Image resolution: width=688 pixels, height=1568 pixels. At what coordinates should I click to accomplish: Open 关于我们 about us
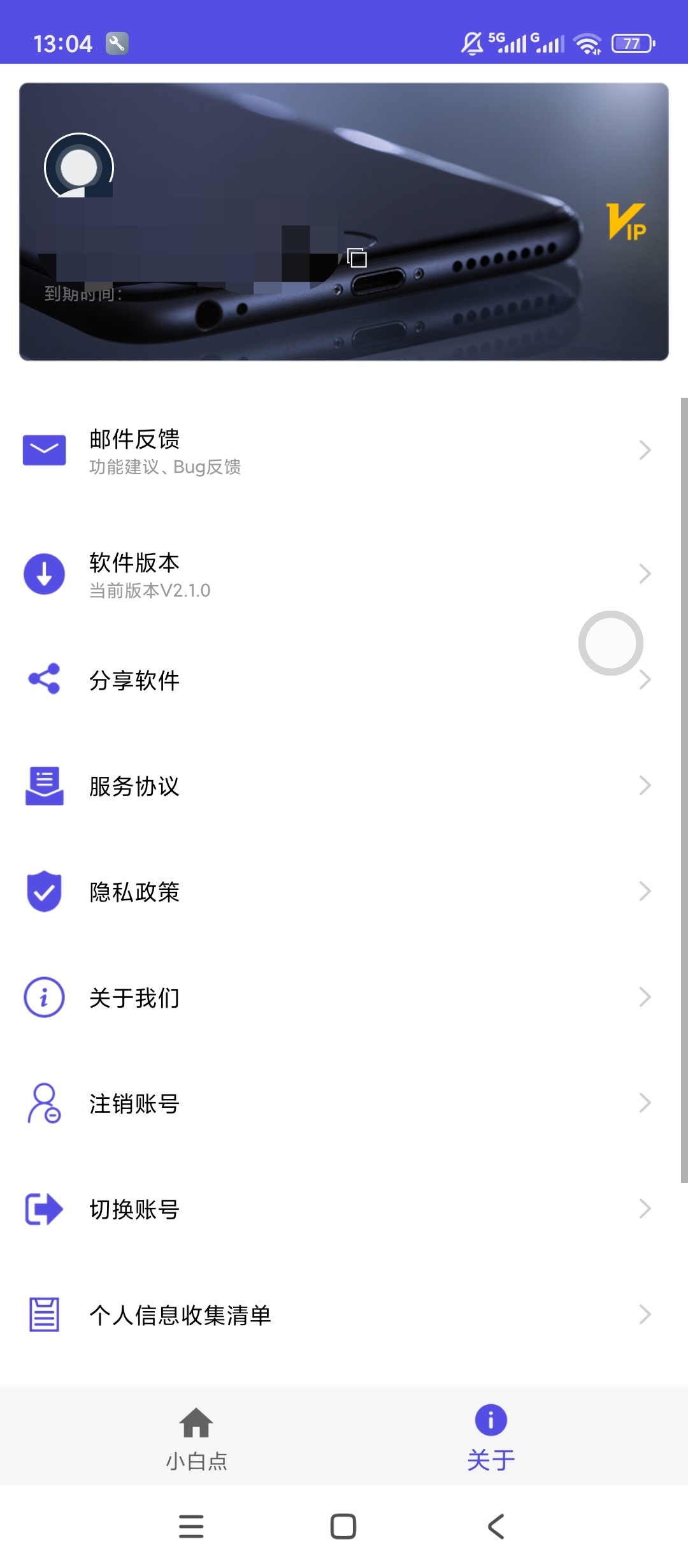(x=344, y=998)
